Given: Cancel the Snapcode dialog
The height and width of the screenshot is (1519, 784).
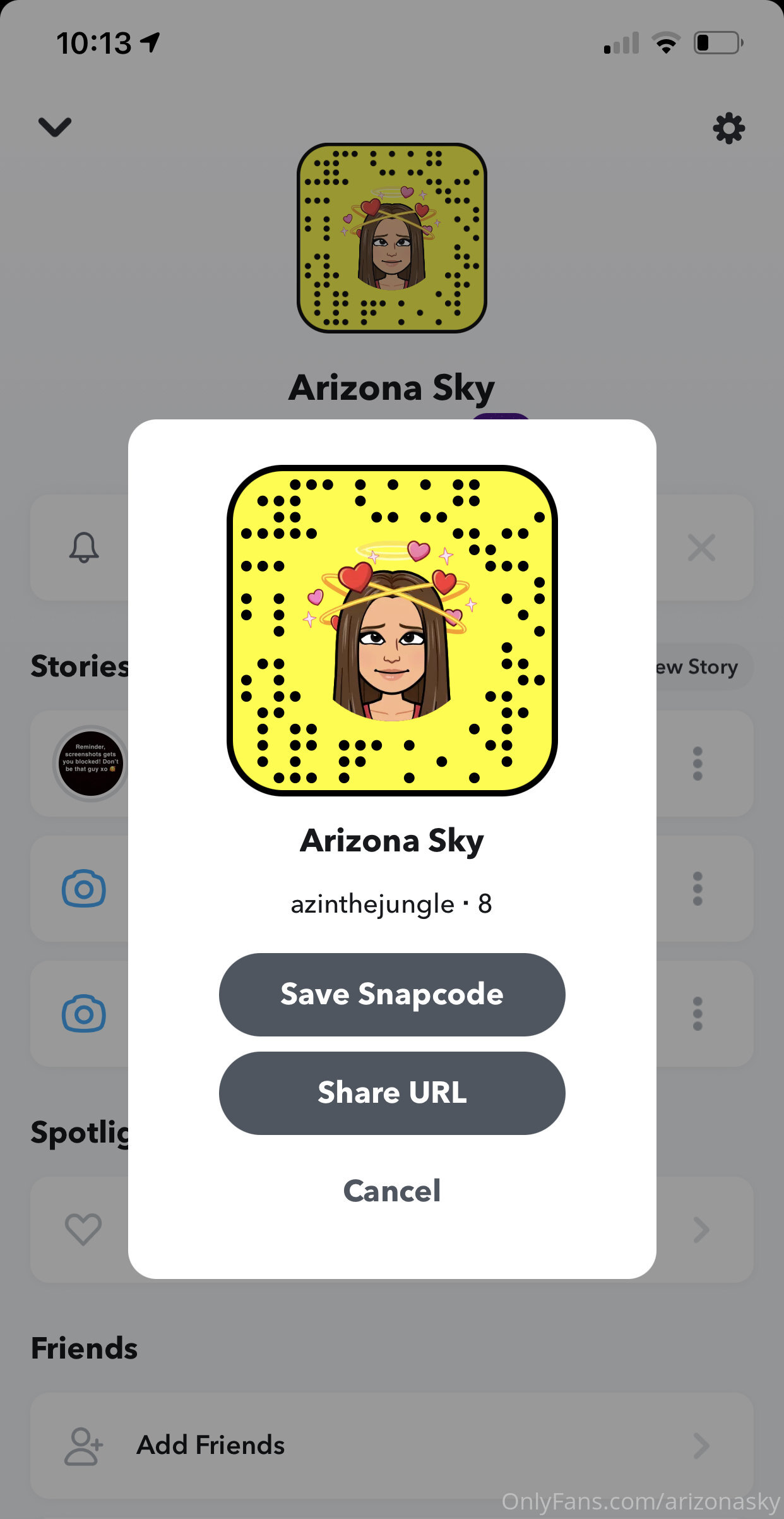Looking at the screenshot, I should (392, 1191).
